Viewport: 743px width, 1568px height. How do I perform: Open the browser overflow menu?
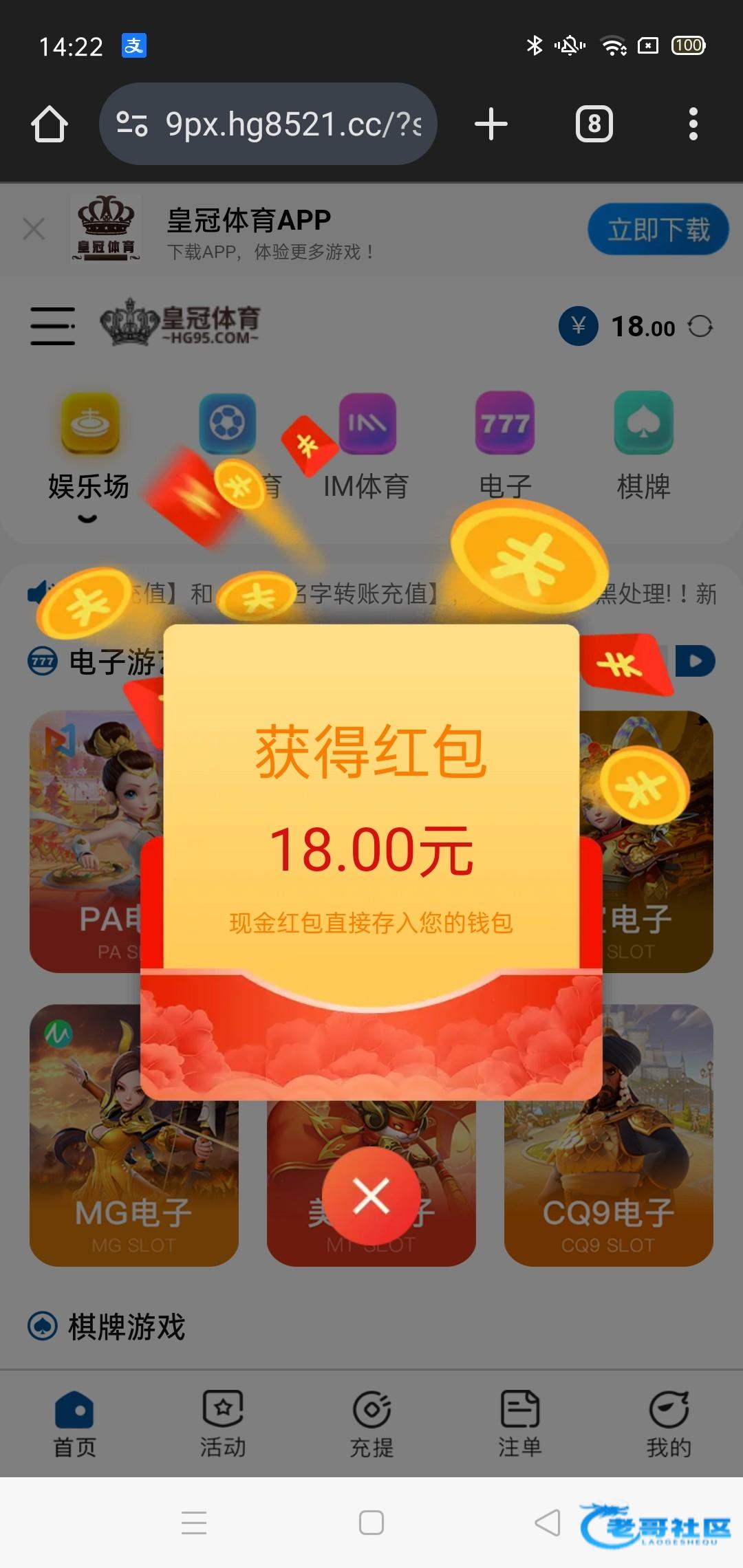[x=693, y=124]
